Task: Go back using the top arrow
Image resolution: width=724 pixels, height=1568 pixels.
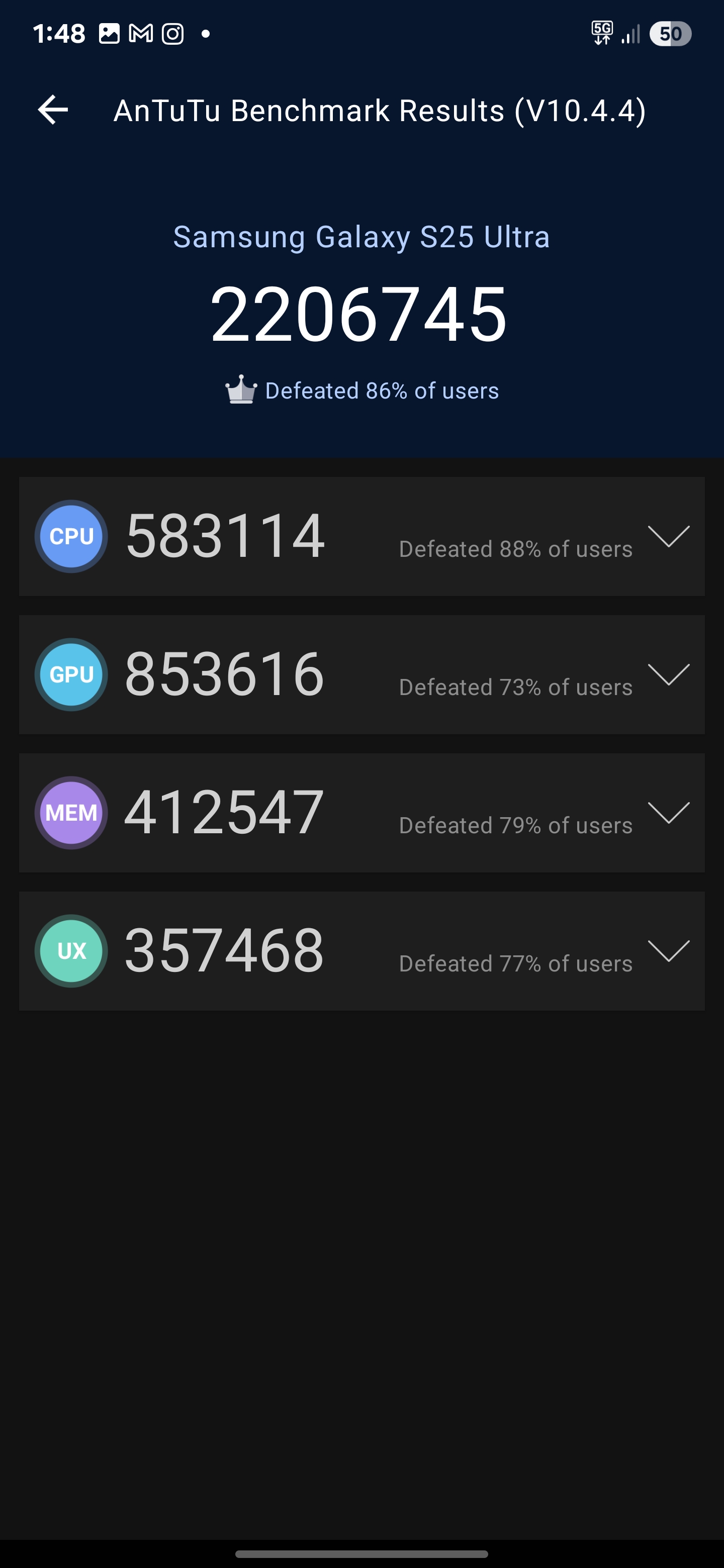Action: point(53,110)
